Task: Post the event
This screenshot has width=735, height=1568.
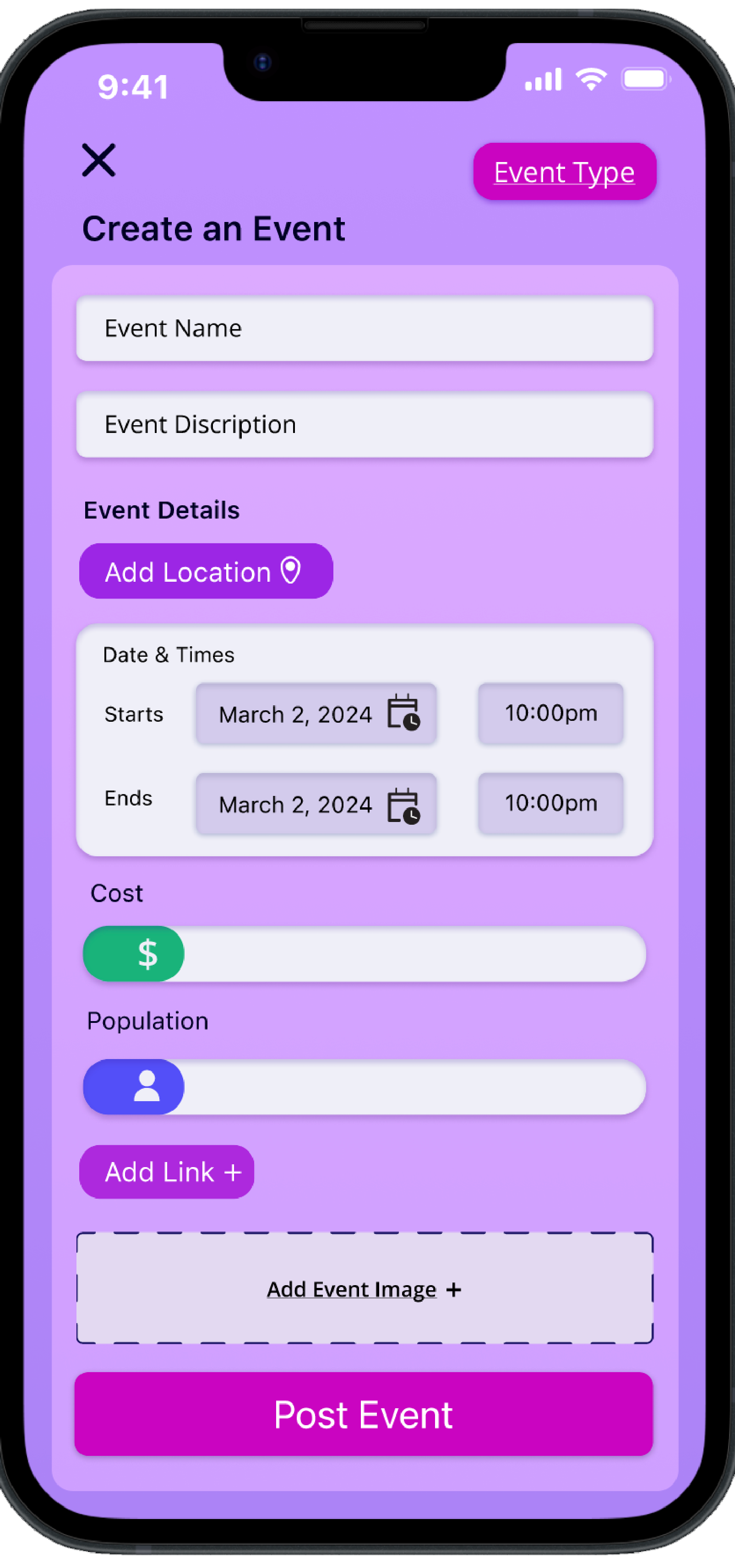Action: coord(364,1414)
